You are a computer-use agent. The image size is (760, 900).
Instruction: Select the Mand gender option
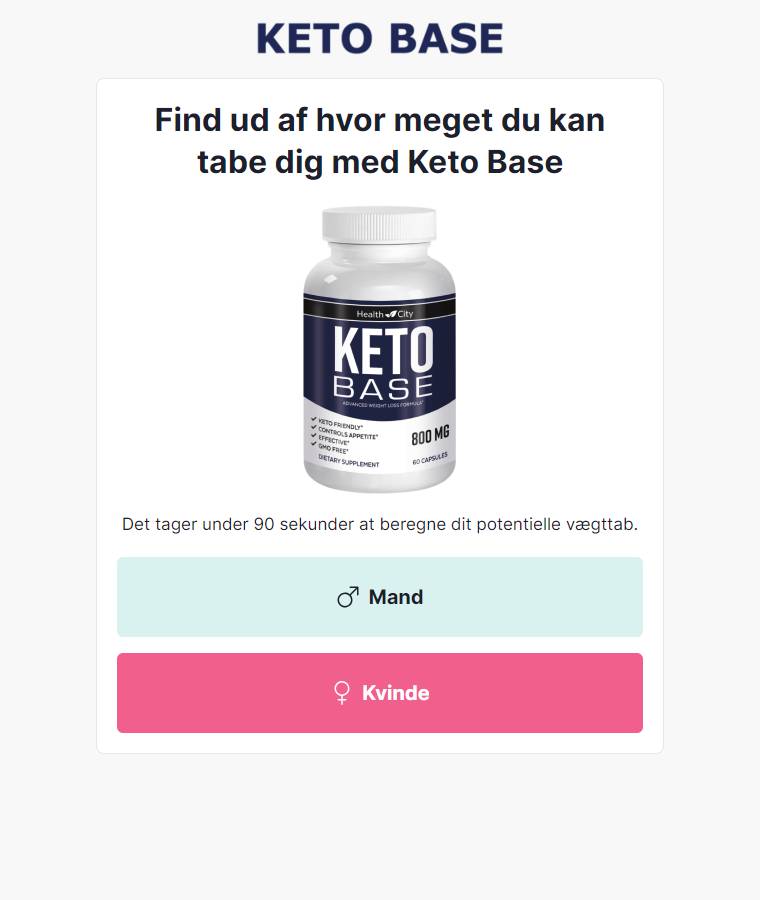point(380,597)
